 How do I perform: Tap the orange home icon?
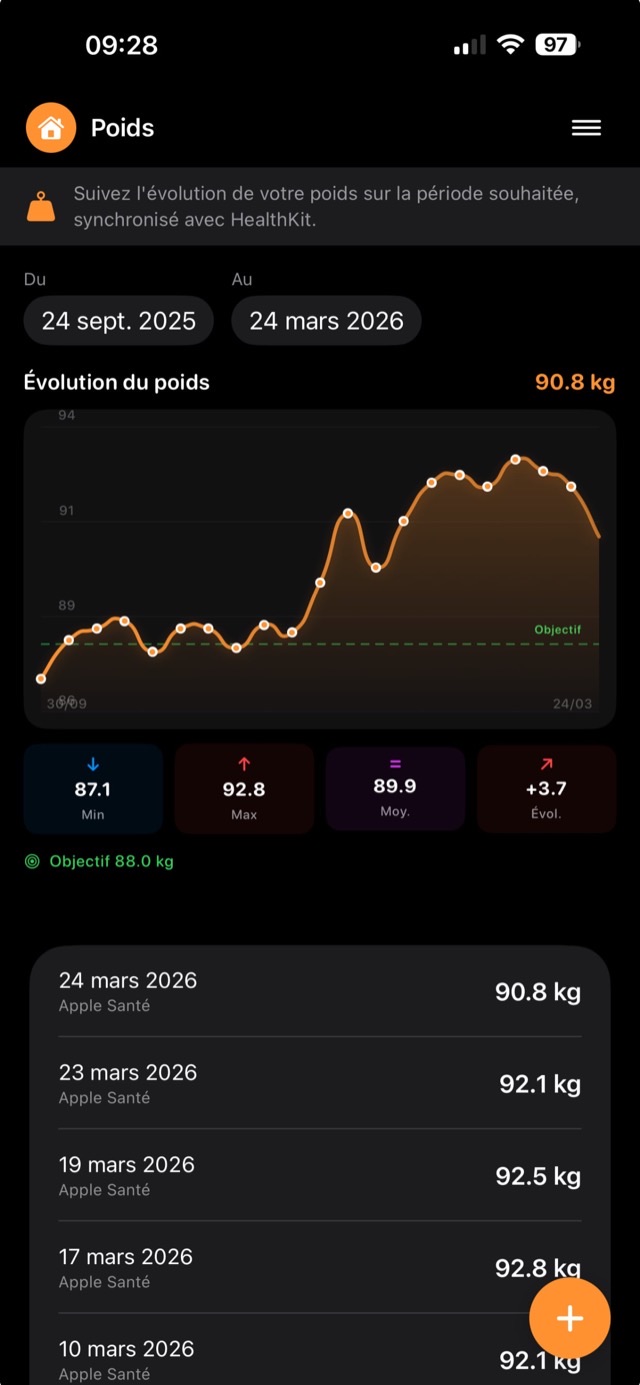51,128
